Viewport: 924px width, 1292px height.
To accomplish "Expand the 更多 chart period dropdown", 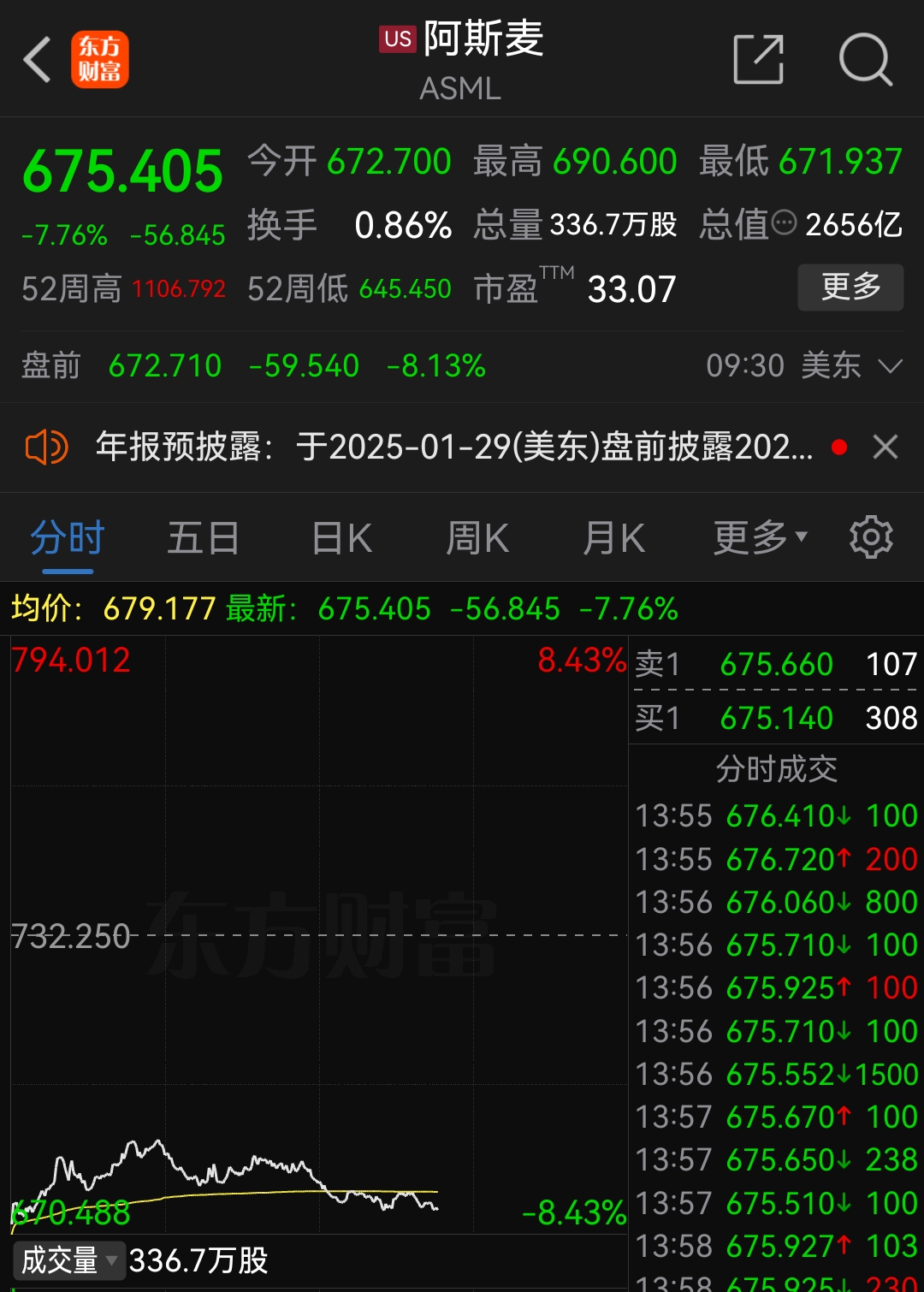I will pos(760,538).
